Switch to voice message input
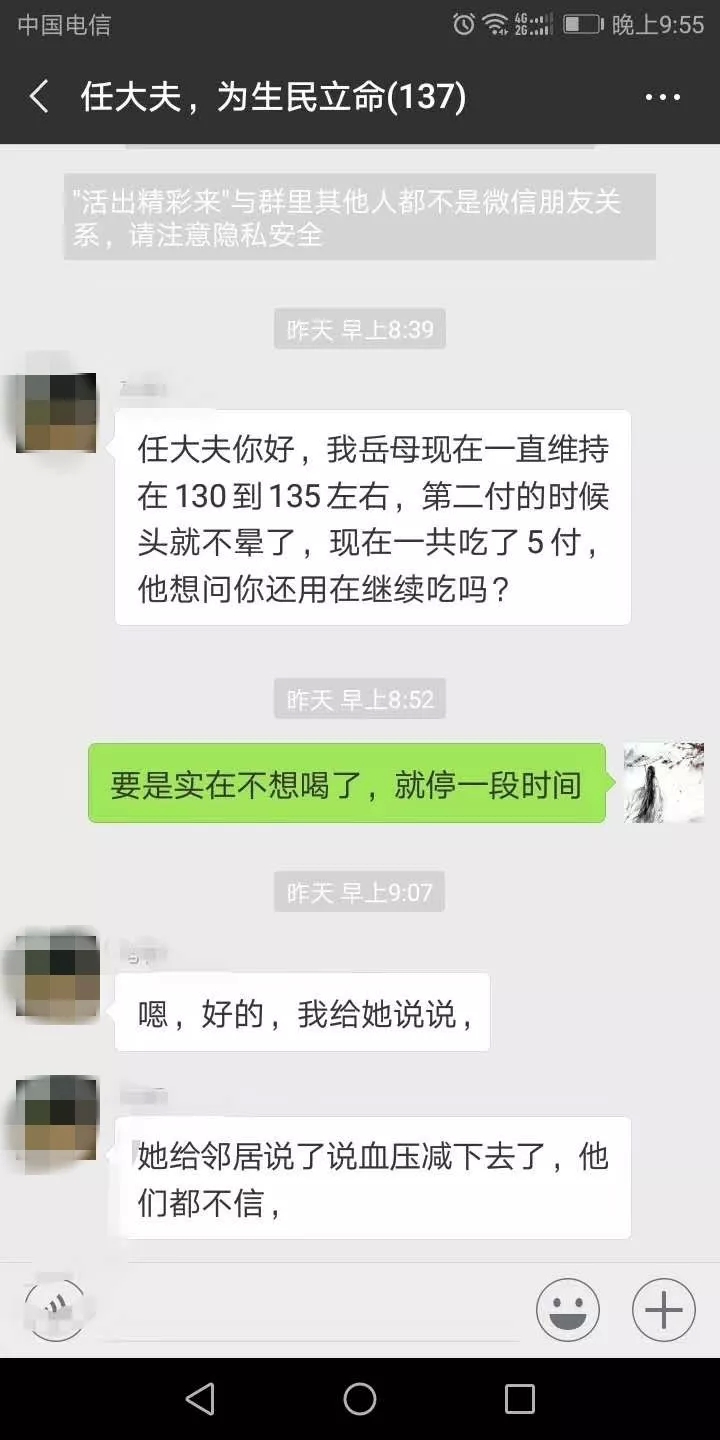The height and width of the screenshot is (1440, 720). pyautogui.click(x=56, y=1308)
